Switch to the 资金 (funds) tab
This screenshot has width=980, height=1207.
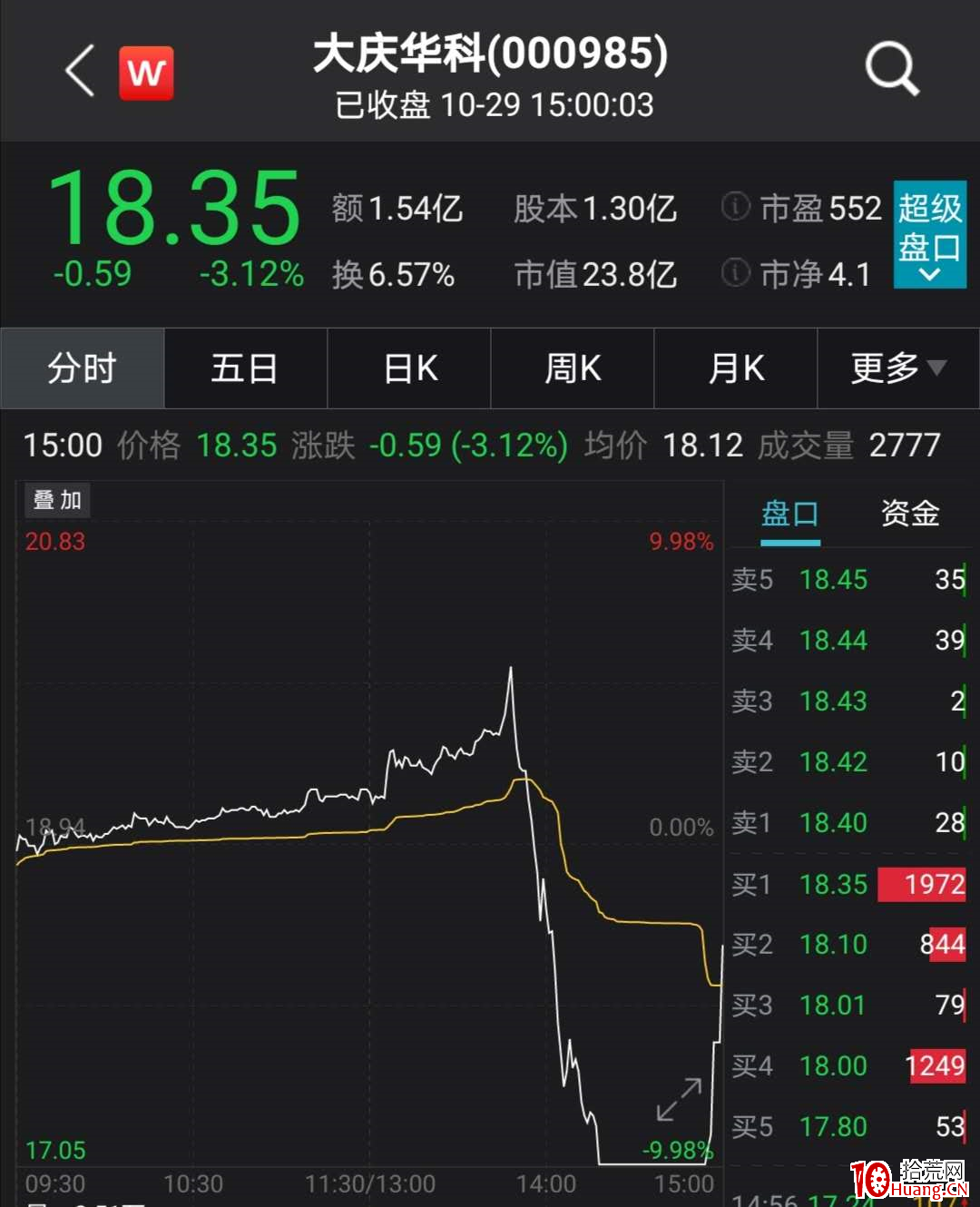pyautogui.click(x=910, y=514)
